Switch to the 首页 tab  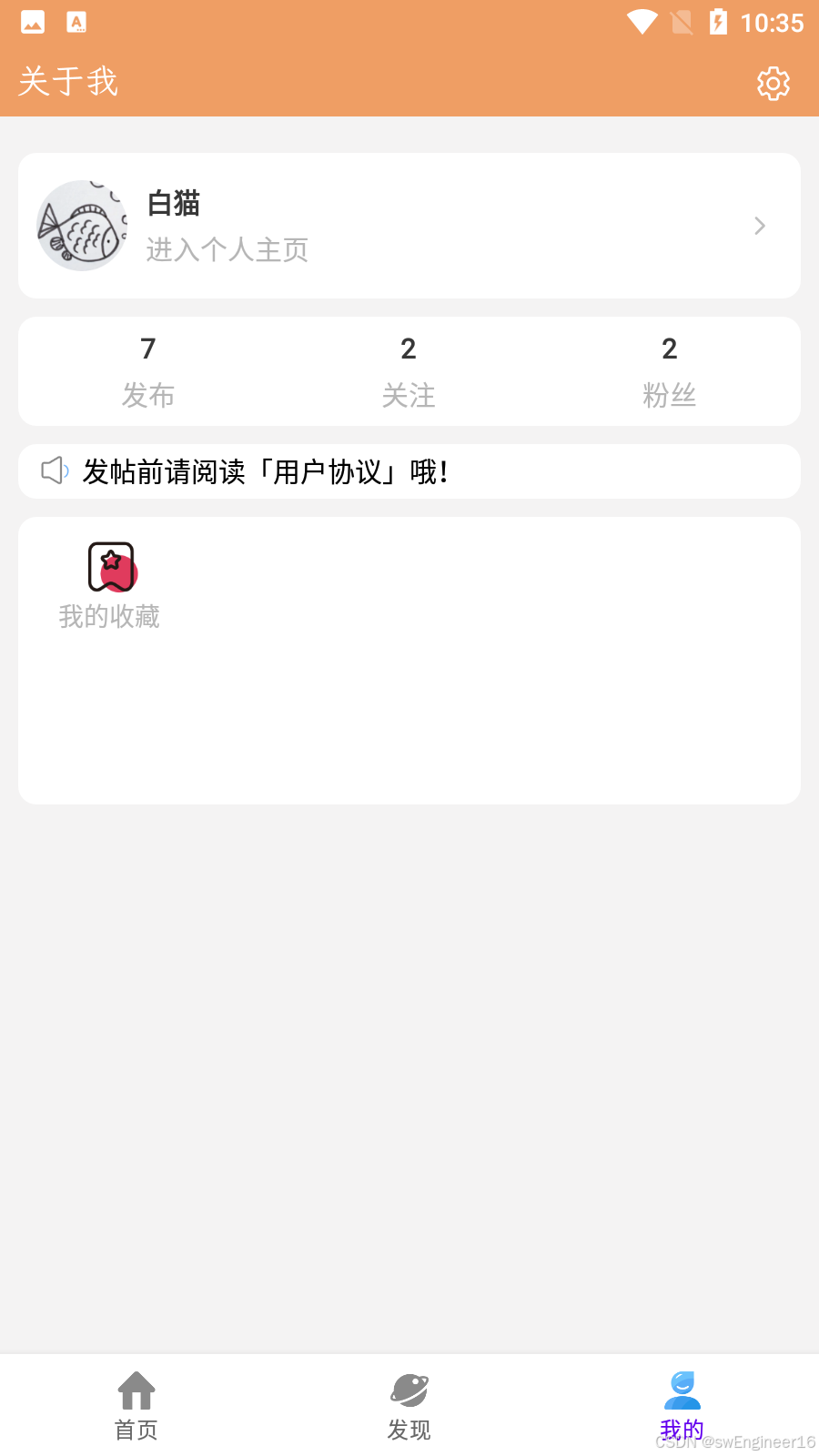click(136, 1406)
